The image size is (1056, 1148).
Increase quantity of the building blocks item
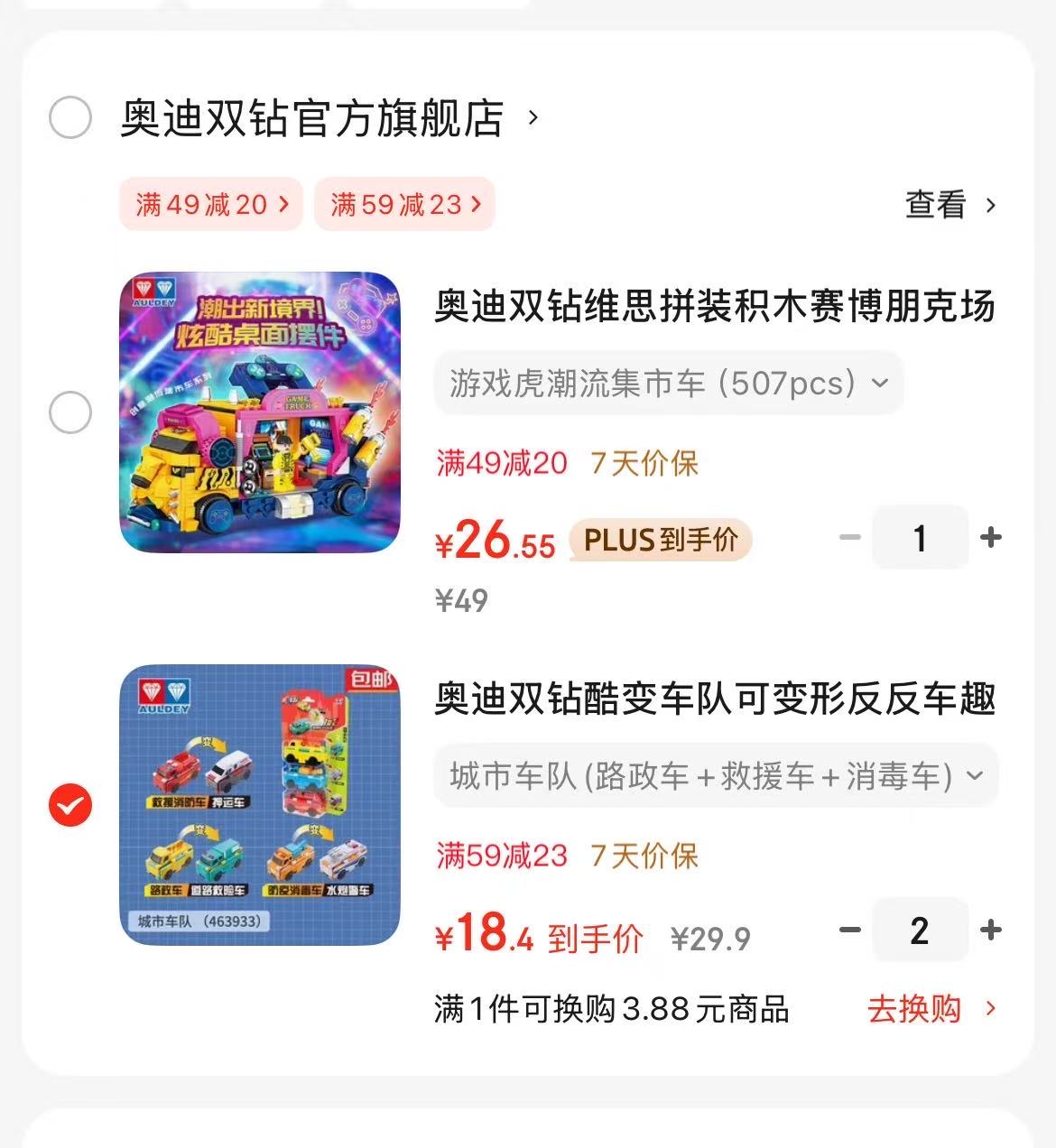click(990, 537)
